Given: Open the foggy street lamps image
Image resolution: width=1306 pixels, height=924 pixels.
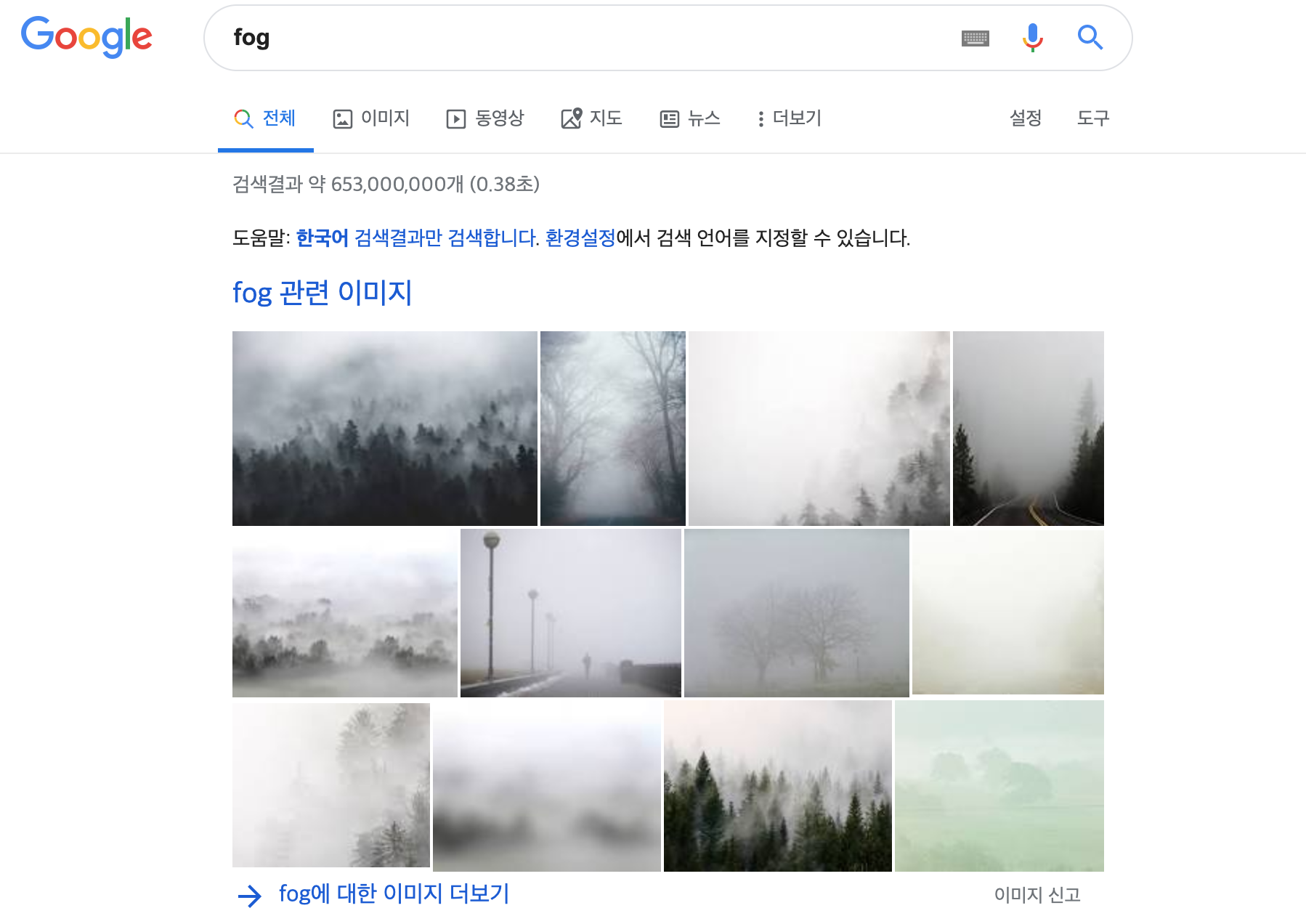Looking at the screenshot, I should click(x=570, y=613).
